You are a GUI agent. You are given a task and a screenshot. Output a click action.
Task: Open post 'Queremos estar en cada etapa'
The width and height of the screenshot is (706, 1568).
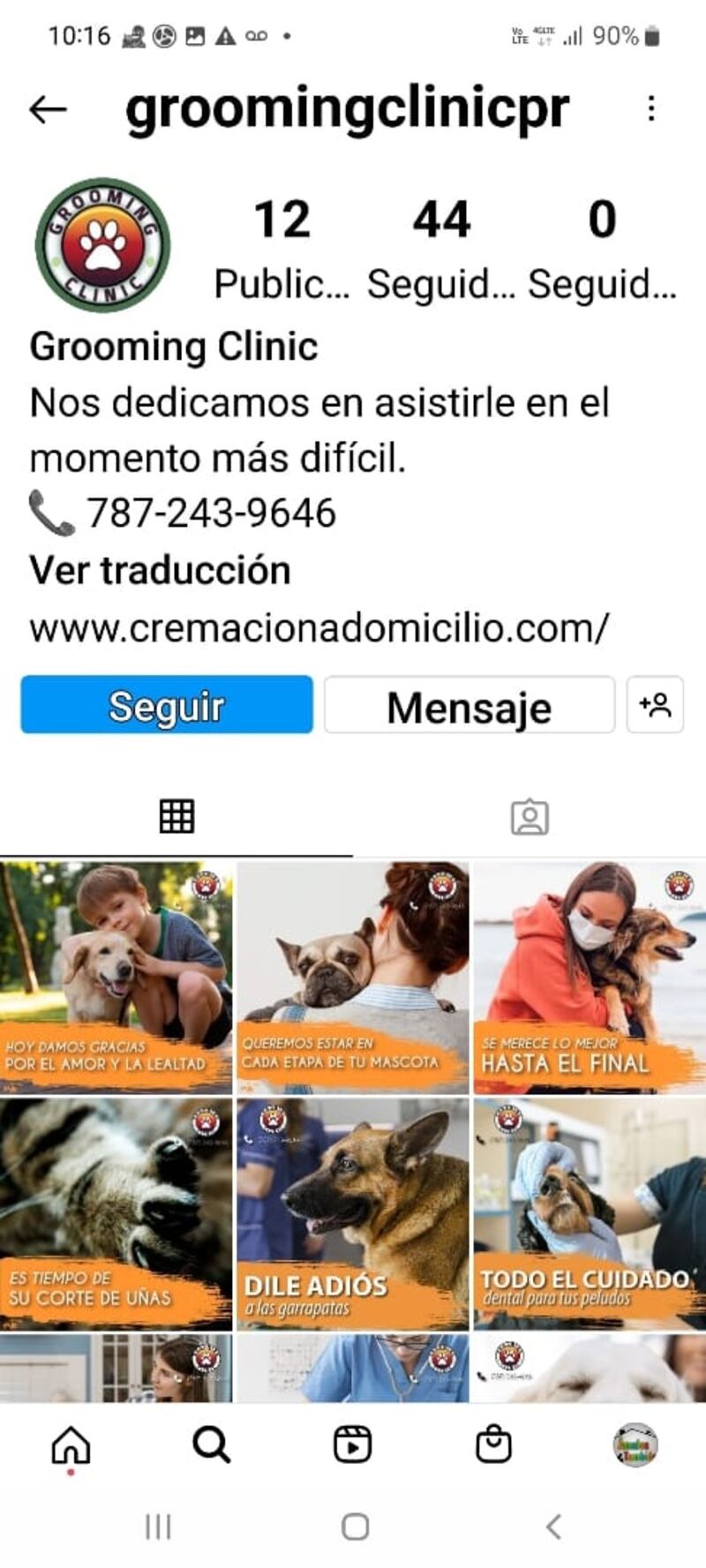(x=352, y=977)
